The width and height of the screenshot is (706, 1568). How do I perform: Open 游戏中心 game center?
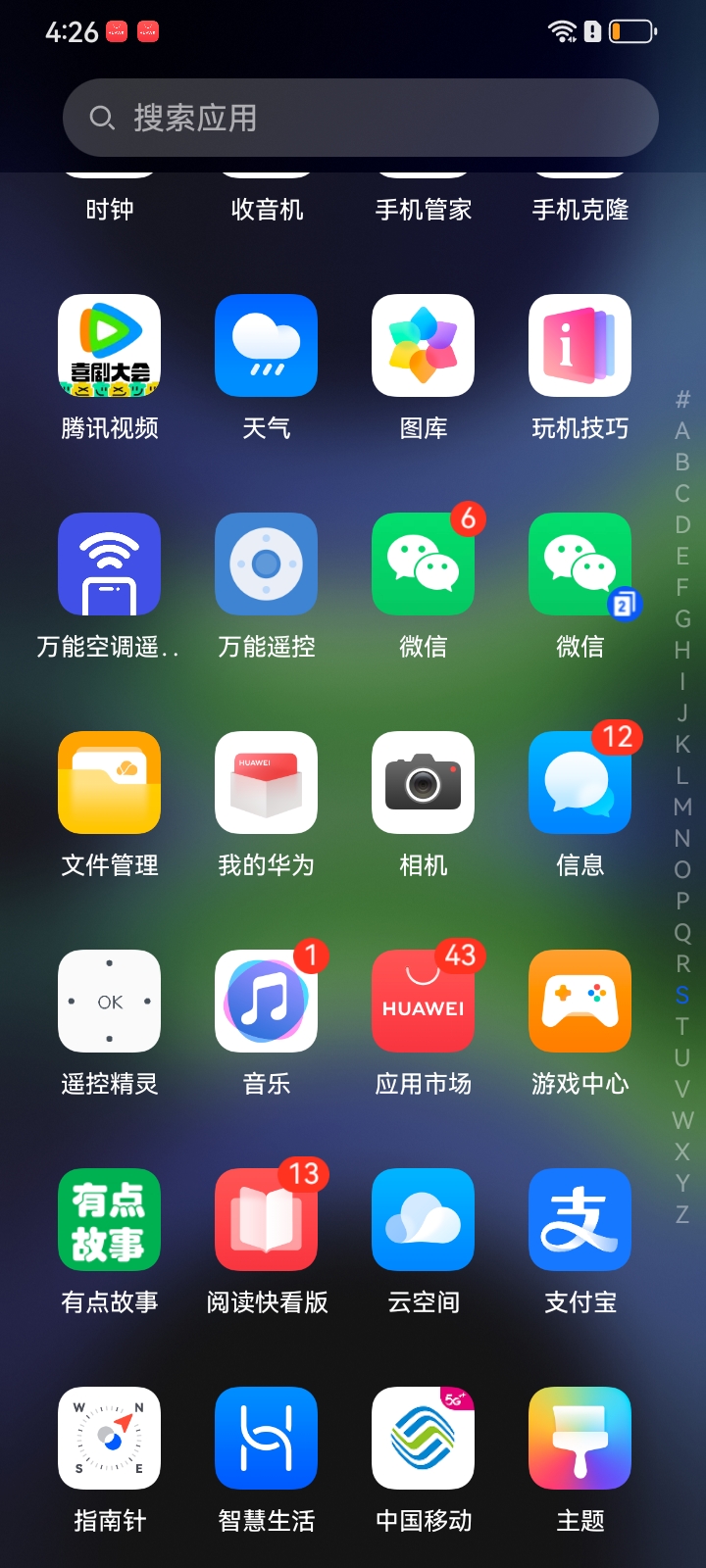(x=580, y=1002)
